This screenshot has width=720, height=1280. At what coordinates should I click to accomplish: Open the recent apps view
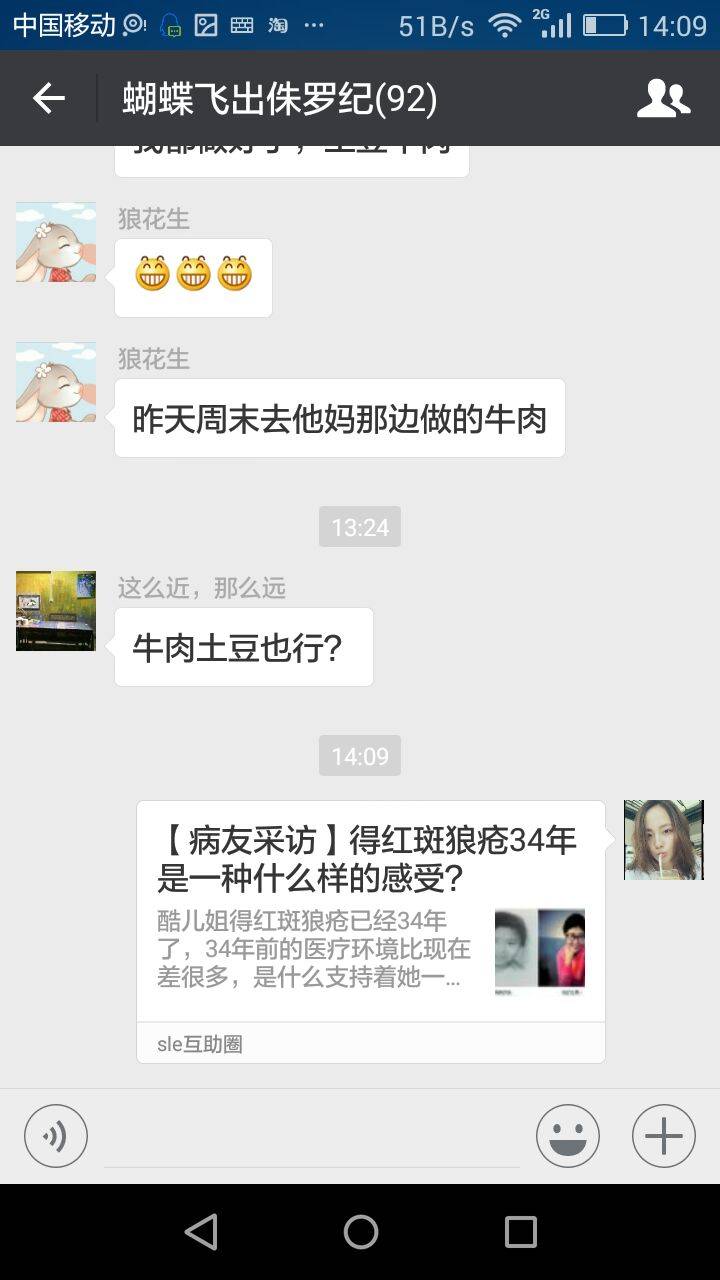(x=520, y=1232)
